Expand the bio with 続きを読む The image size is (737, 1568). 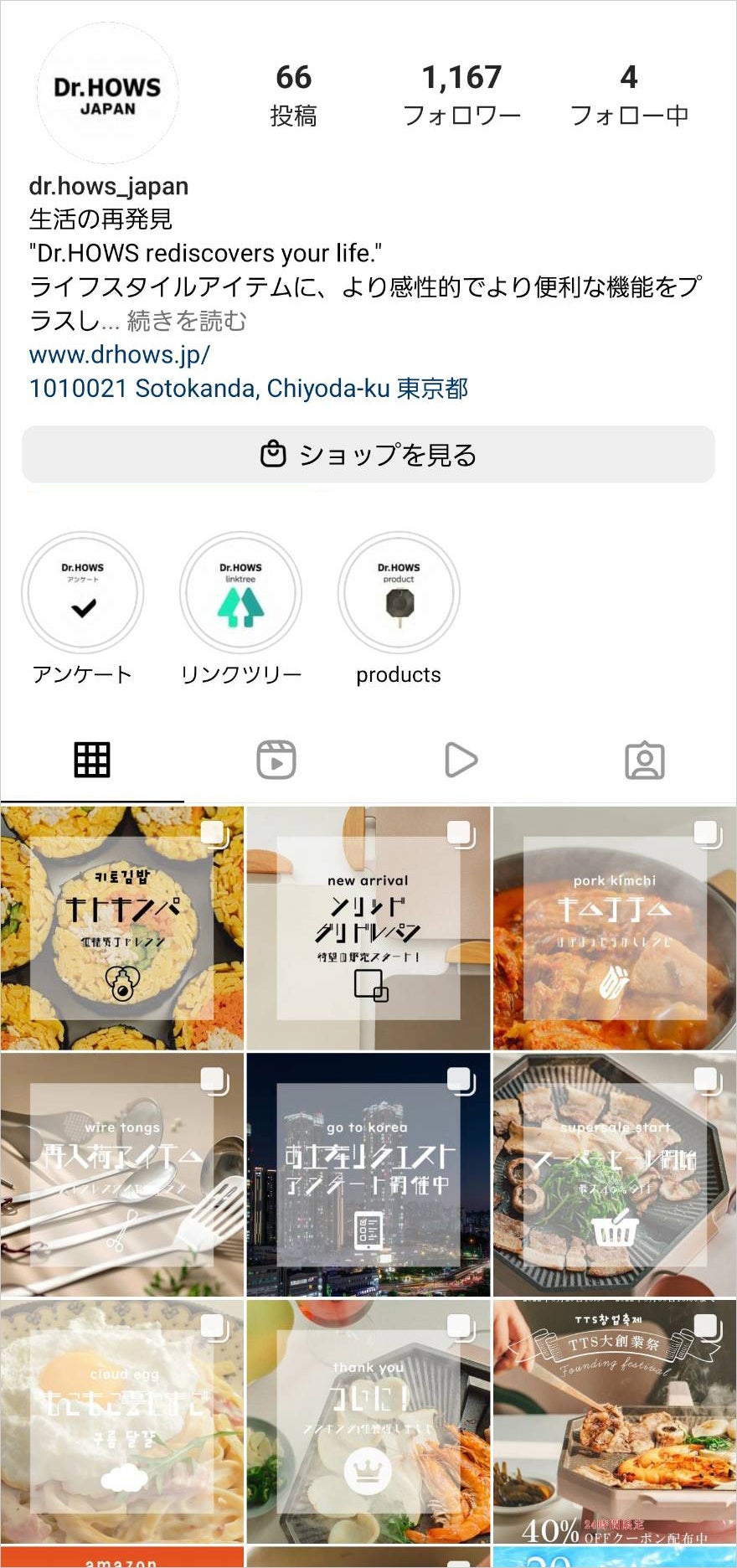click(x=187, y=321)
